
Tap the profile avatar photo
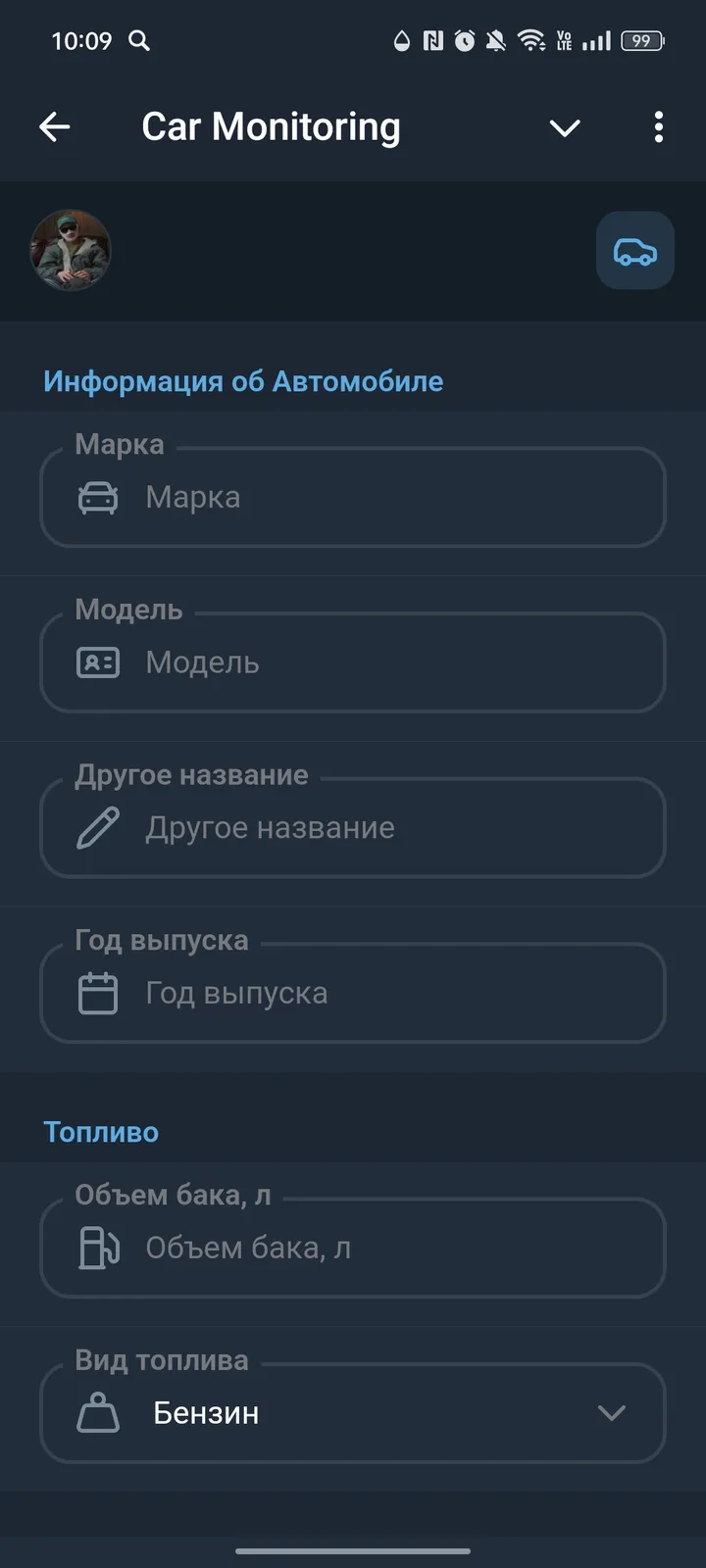click(x=71, y=250)
